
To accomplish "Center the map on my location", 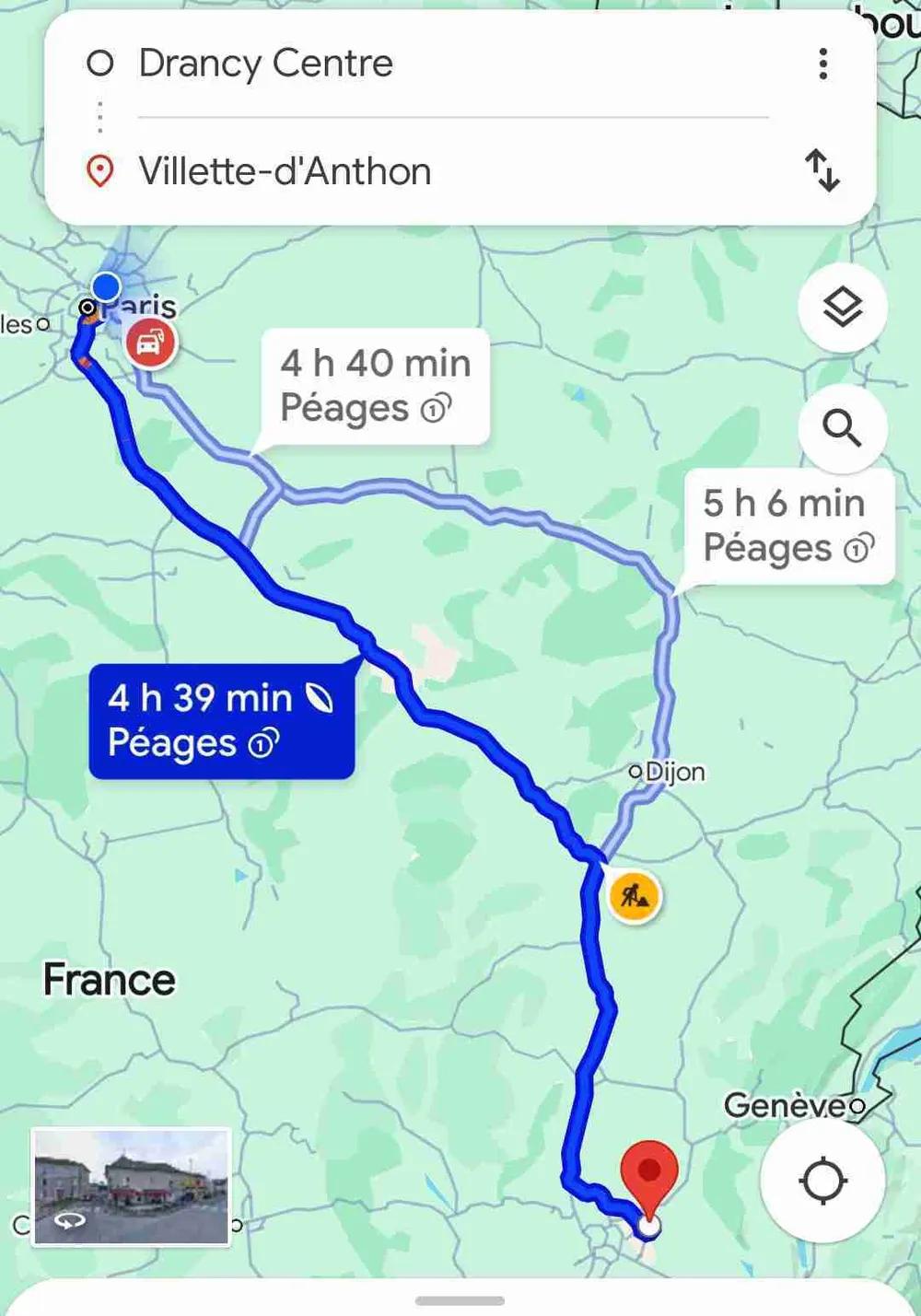I will pos(822,1181).
